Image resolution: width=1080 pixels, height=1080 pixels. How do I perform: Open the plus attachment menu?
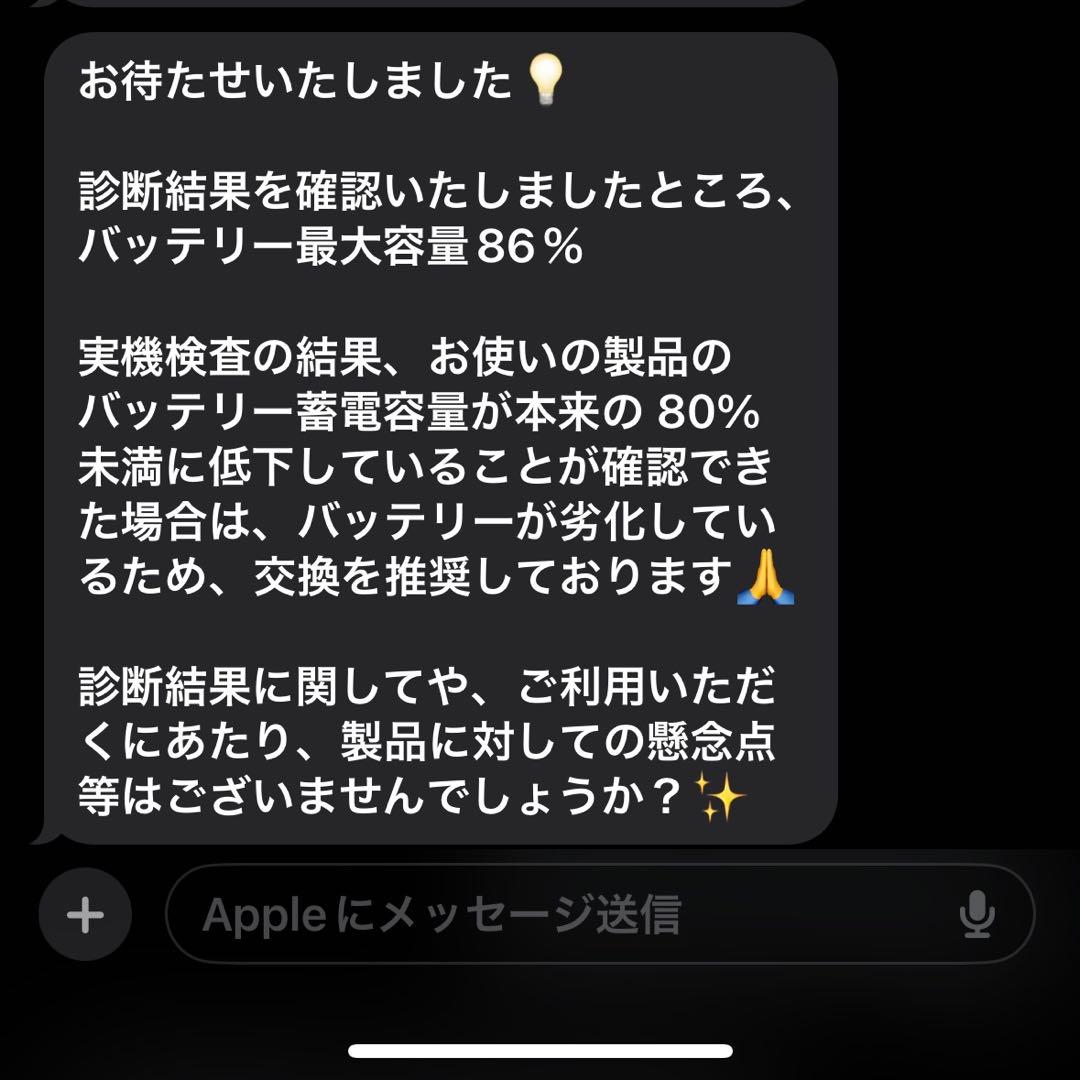85,915
